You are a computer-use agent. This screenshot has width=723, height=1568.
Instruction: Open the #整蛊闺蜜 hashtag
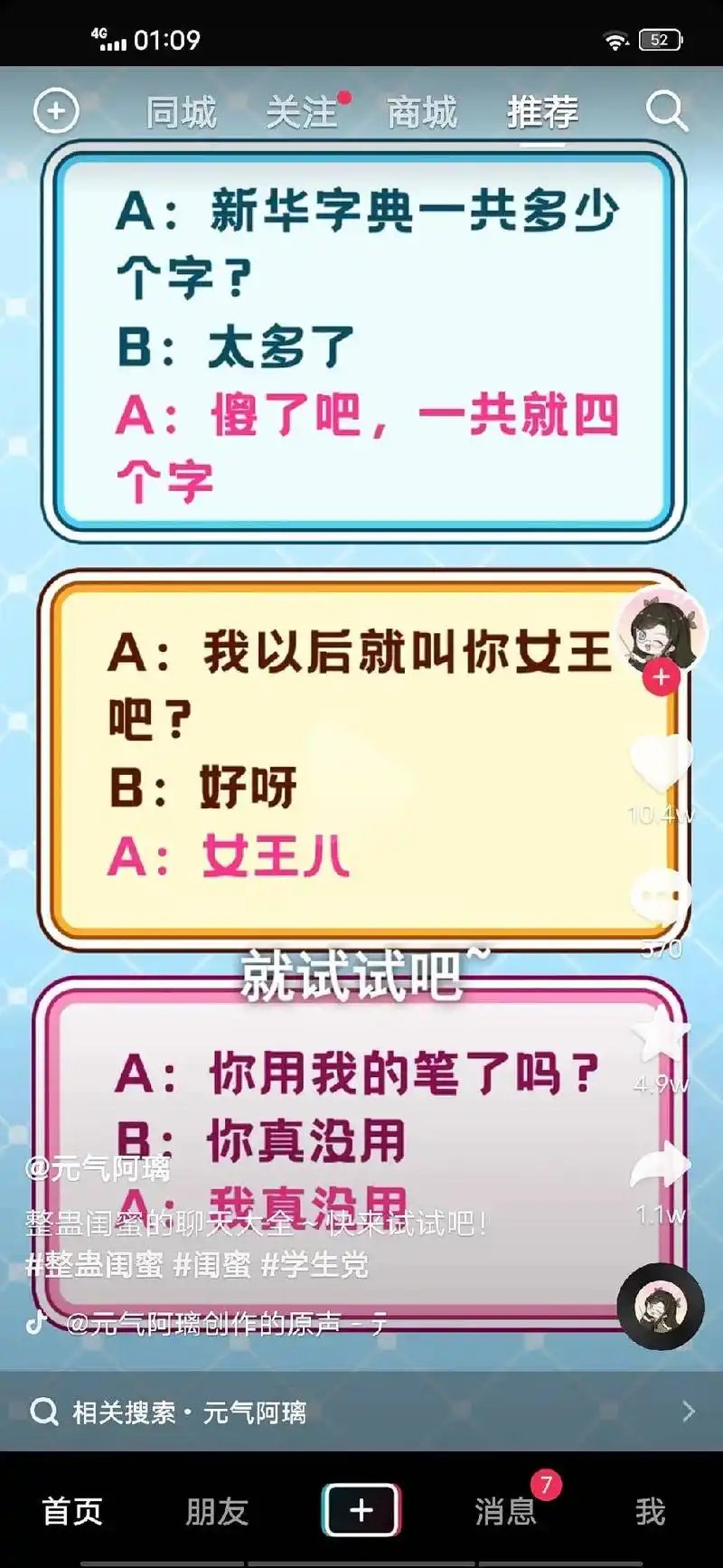pyautogui.click(x=95, y=1264)
